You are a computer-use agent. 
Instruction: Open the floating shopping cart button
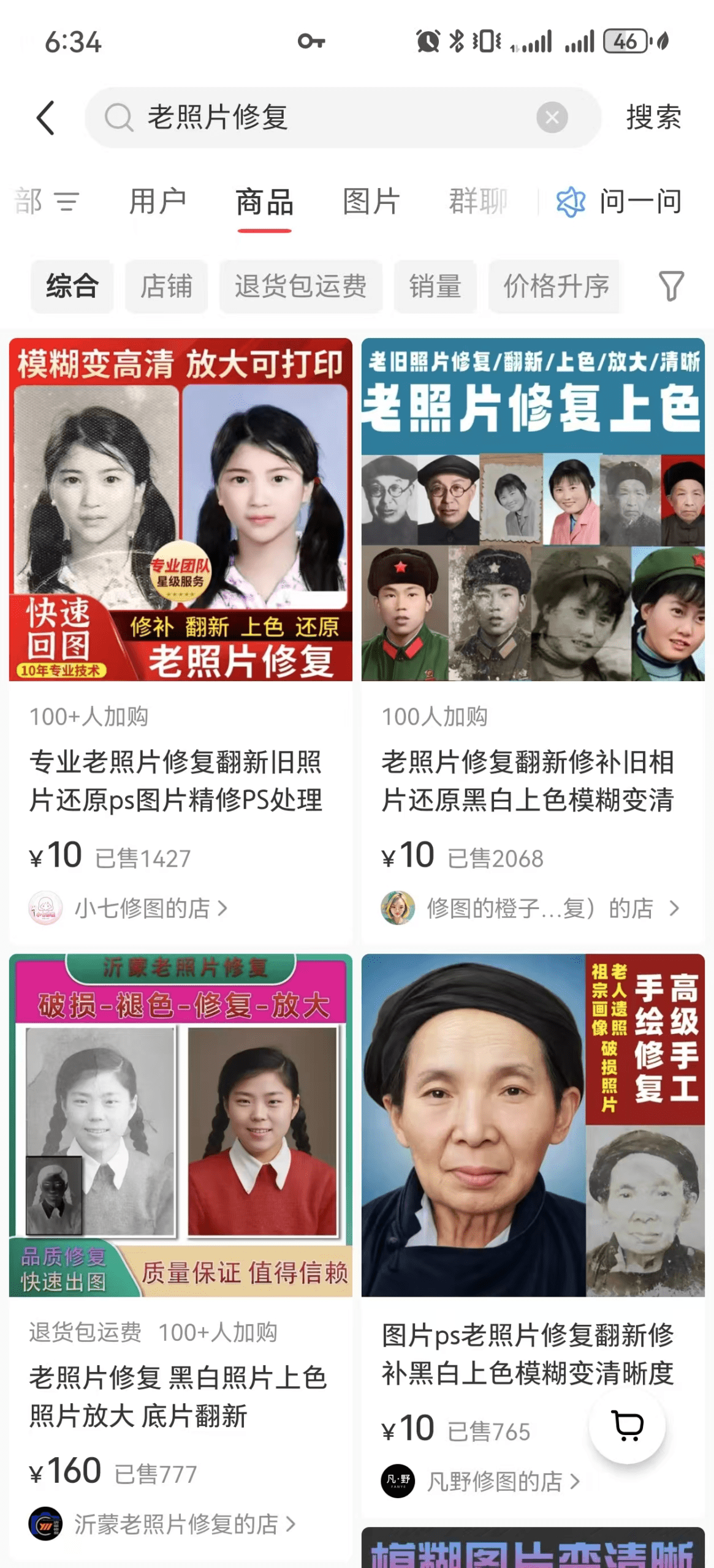(x=627, y=1425)
